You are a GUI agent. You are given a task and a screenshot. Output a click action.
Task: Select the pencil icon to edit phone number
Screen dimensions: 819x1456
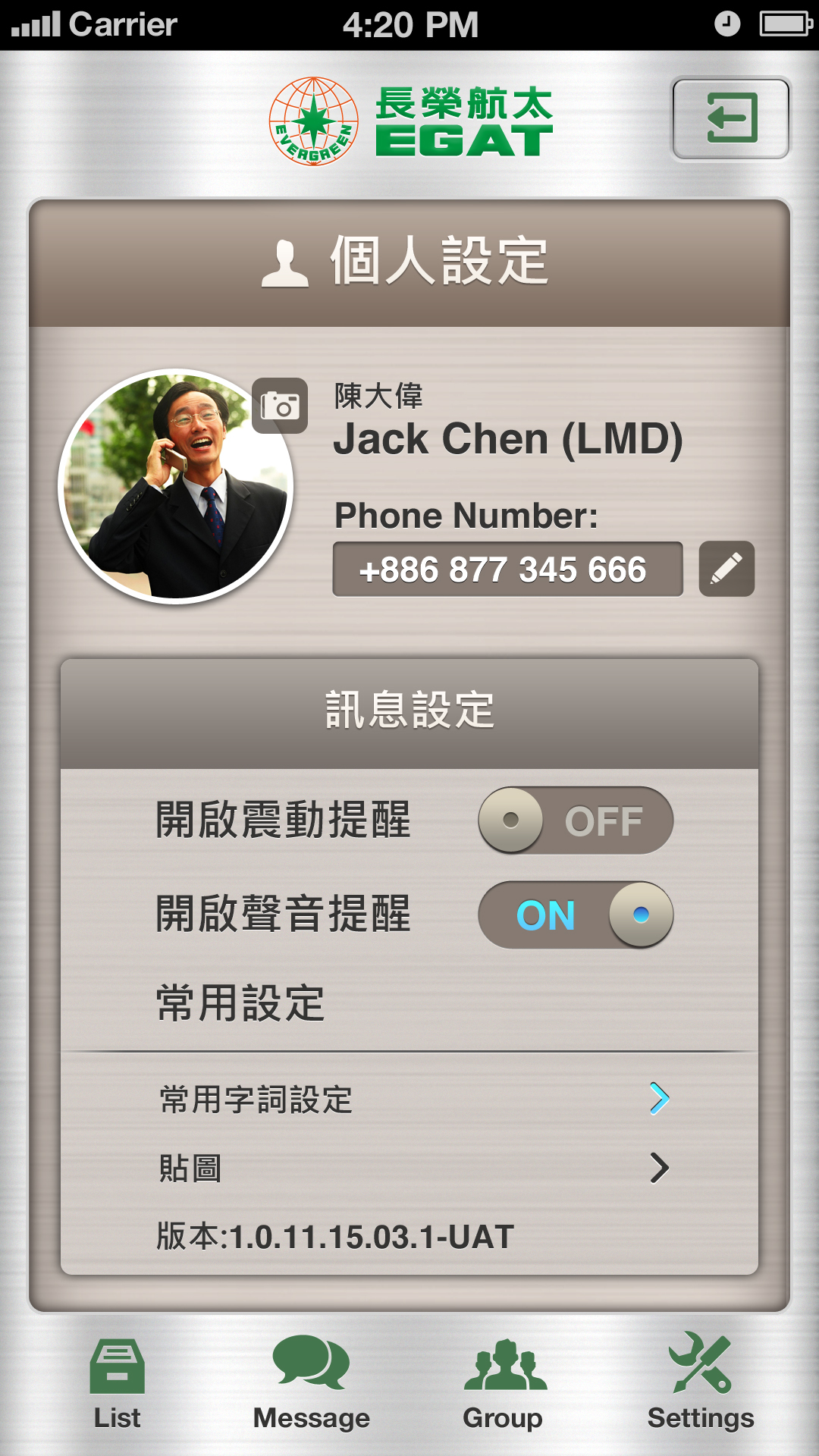[726, 570]
